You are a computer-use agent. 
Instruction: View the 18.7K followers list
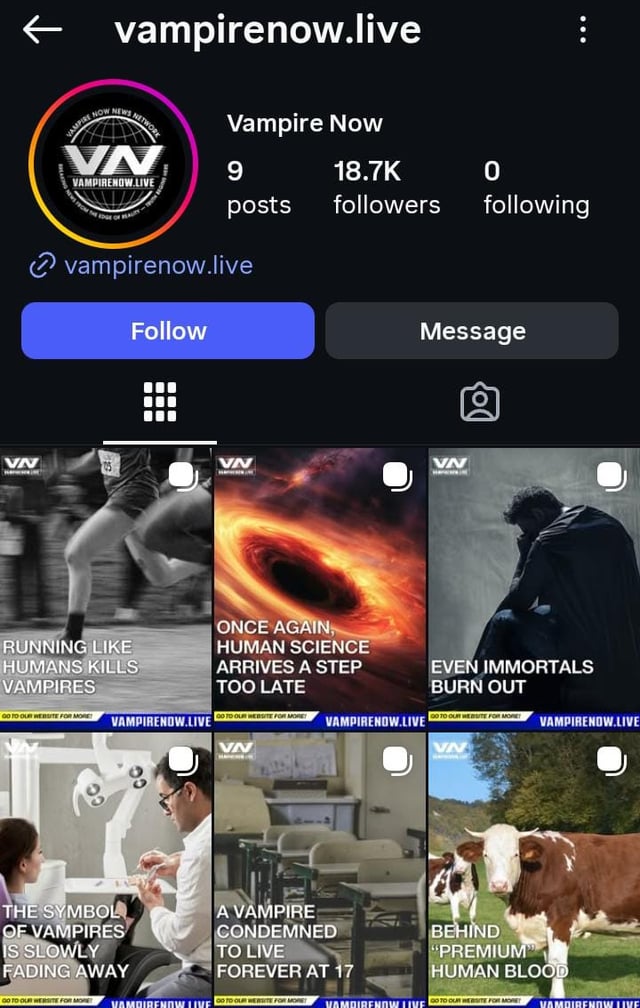pyautogui.click(x=386, y=188)
